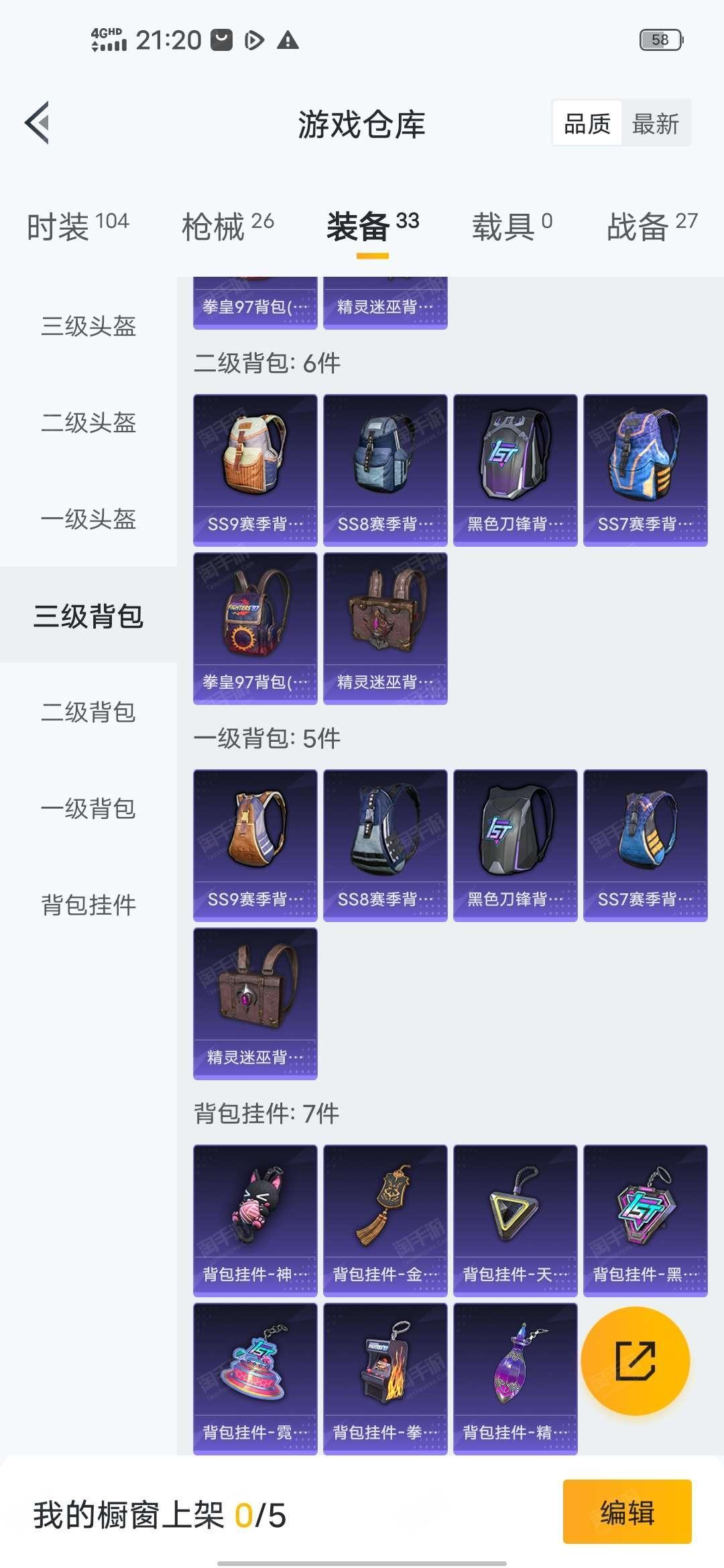The image size is (724, 1568).
Task: Open the 背包挂件-金 tassel item
Action: click(x=385, y=1221)
